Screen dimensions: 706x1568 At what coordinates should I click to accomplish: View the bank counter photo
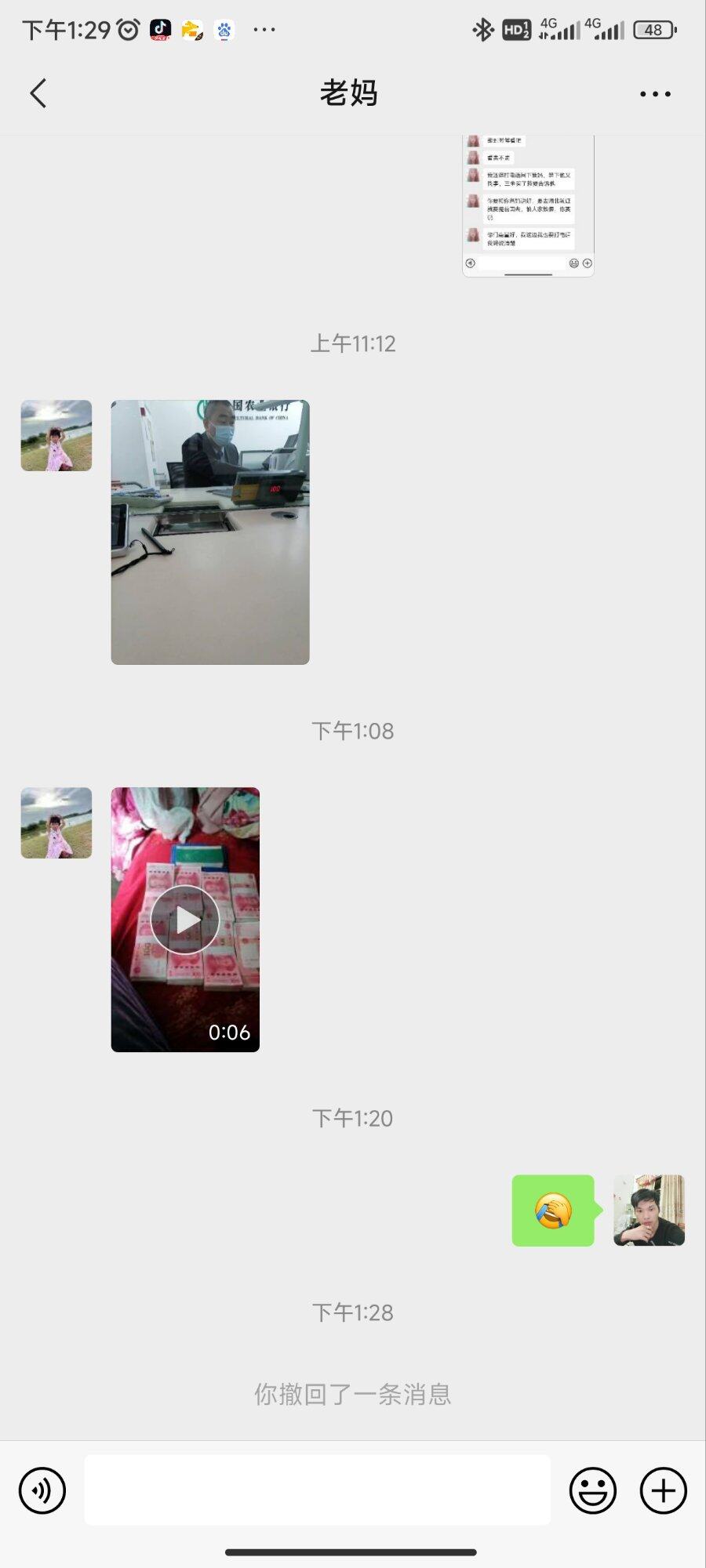[x=210, y=532]
